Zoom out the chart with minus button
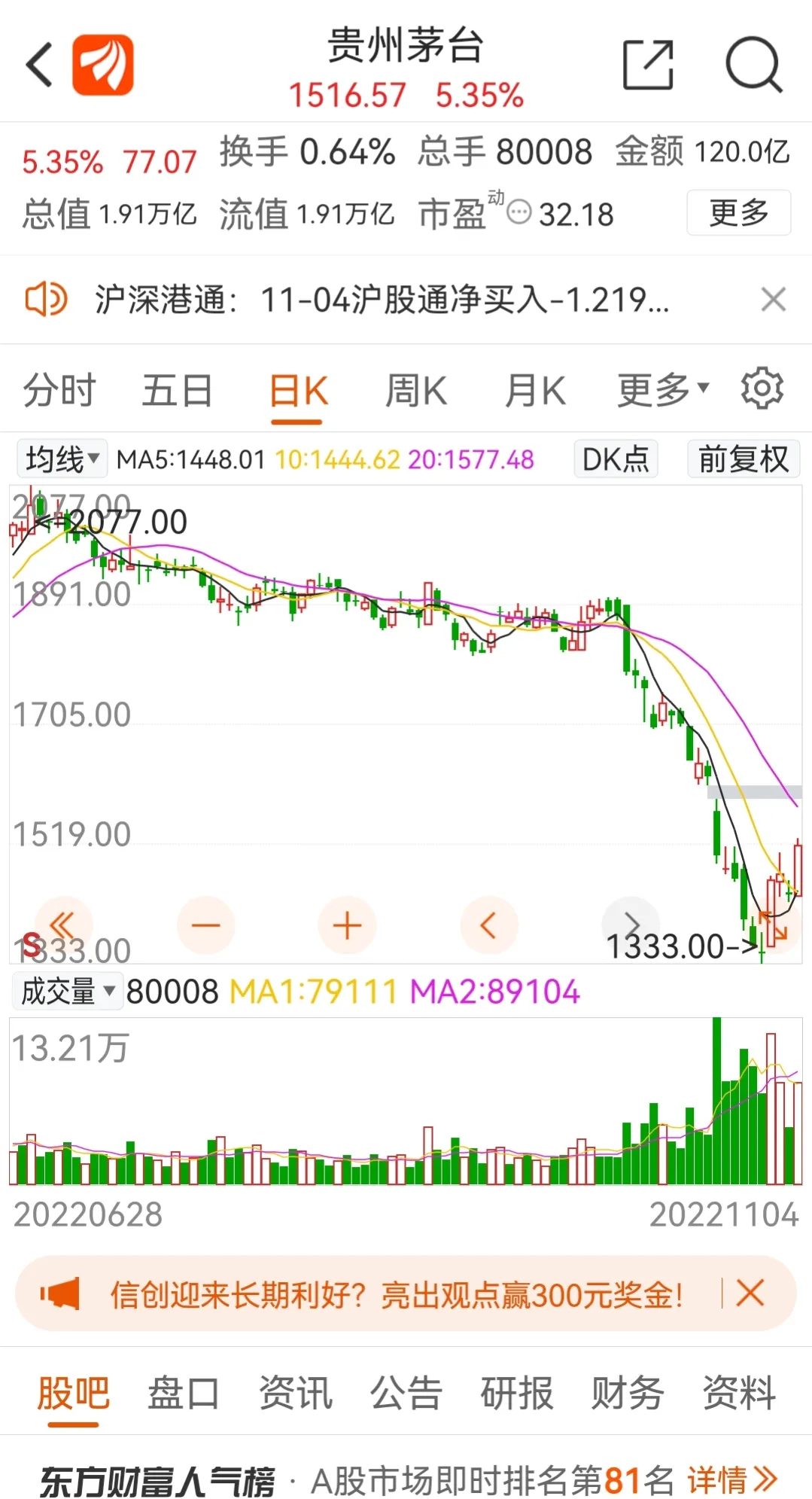Image resolution: width=812 pixels, height=1499 pixels. (205, 925)
